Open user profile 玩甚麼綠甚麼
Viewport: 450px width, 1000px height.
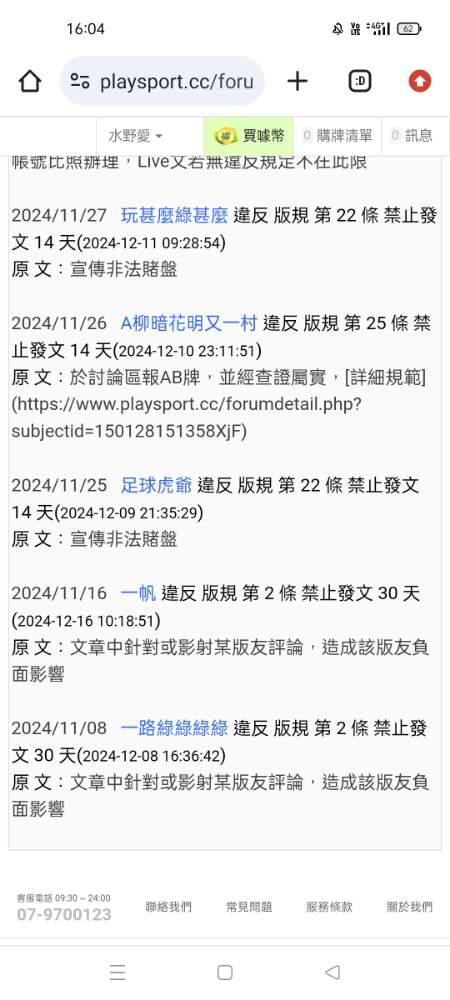[174, 216]
